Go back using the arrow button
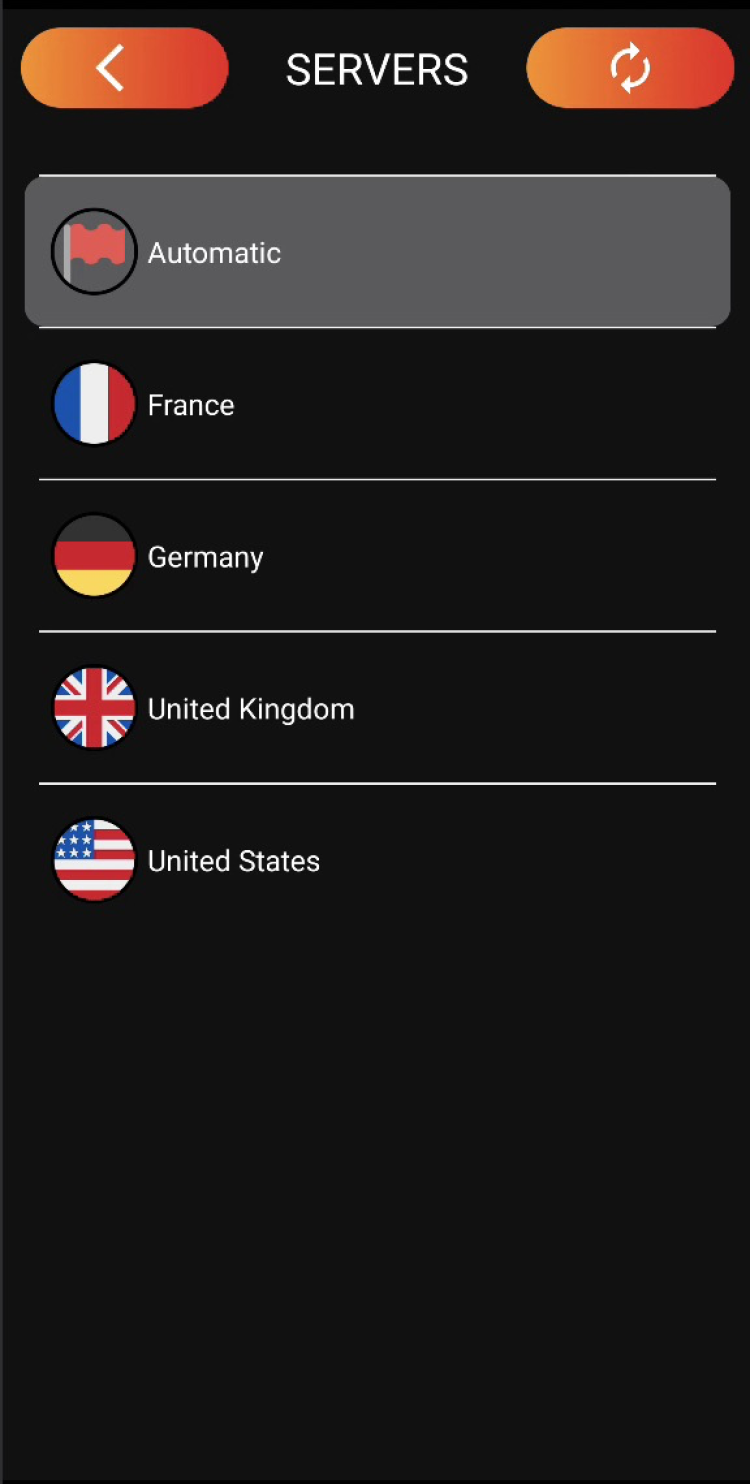The image size is (750, 1484). pos(124,68)
